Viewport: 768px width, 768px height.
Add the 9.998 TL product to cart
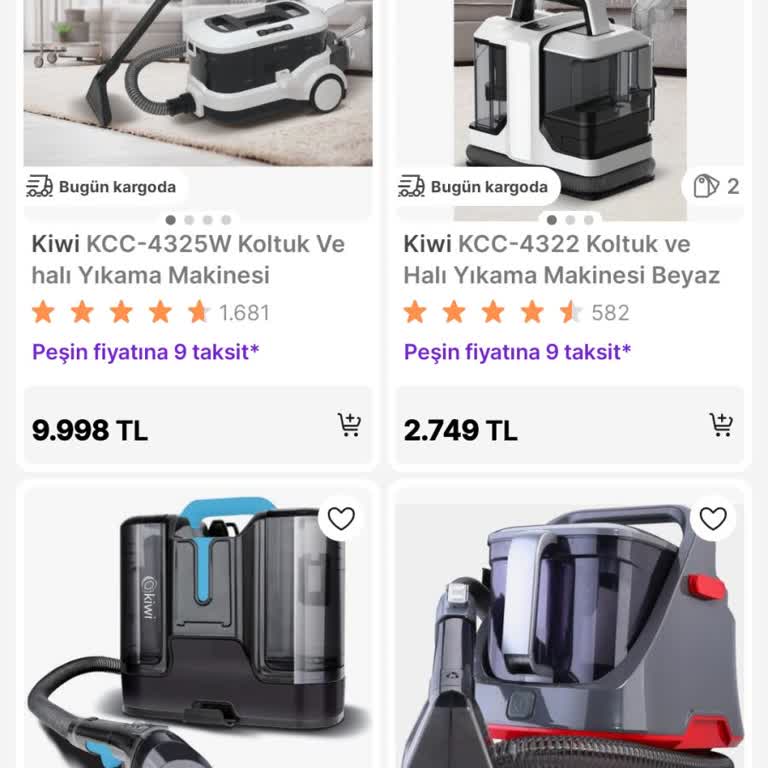point(349,425)
